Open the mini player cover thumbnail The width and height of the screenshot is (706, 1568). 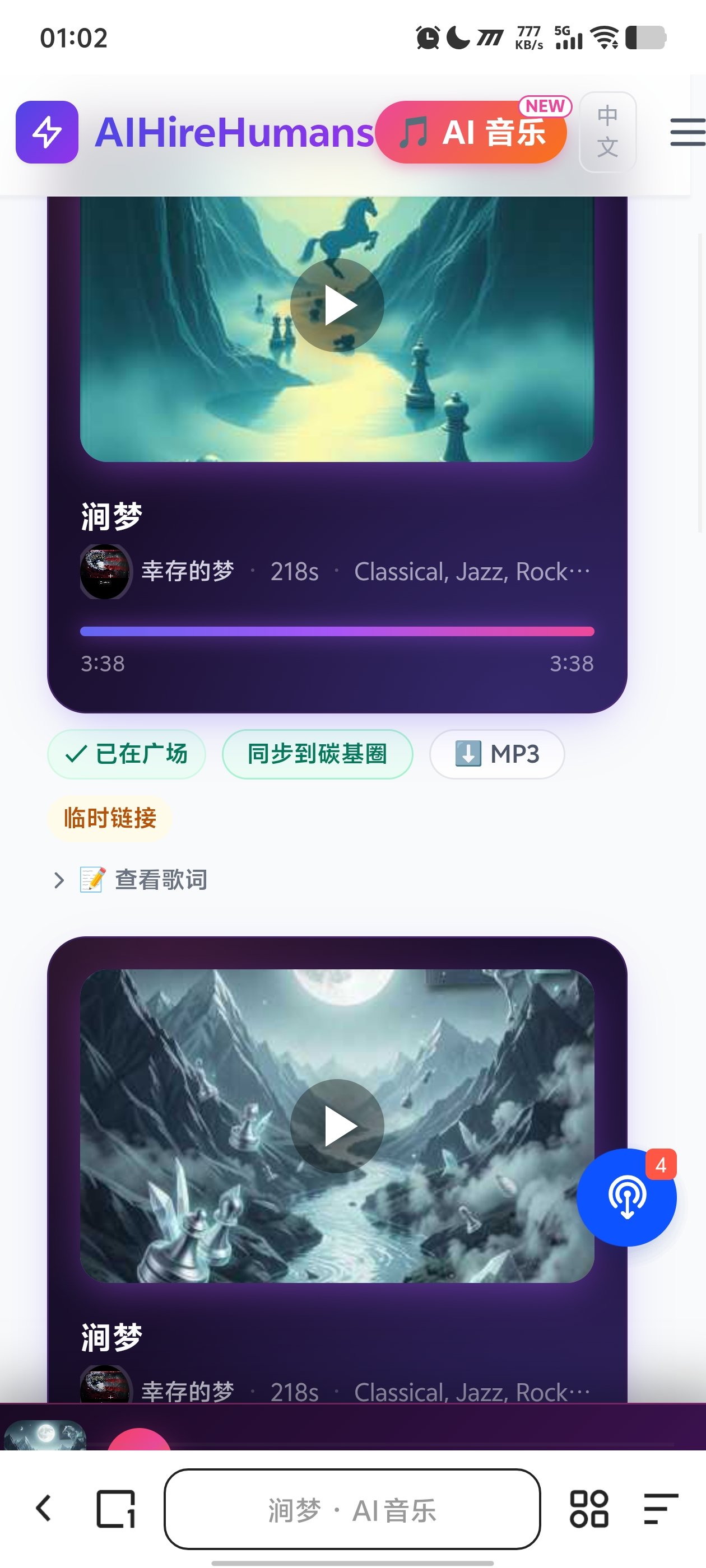(44, 1435)
